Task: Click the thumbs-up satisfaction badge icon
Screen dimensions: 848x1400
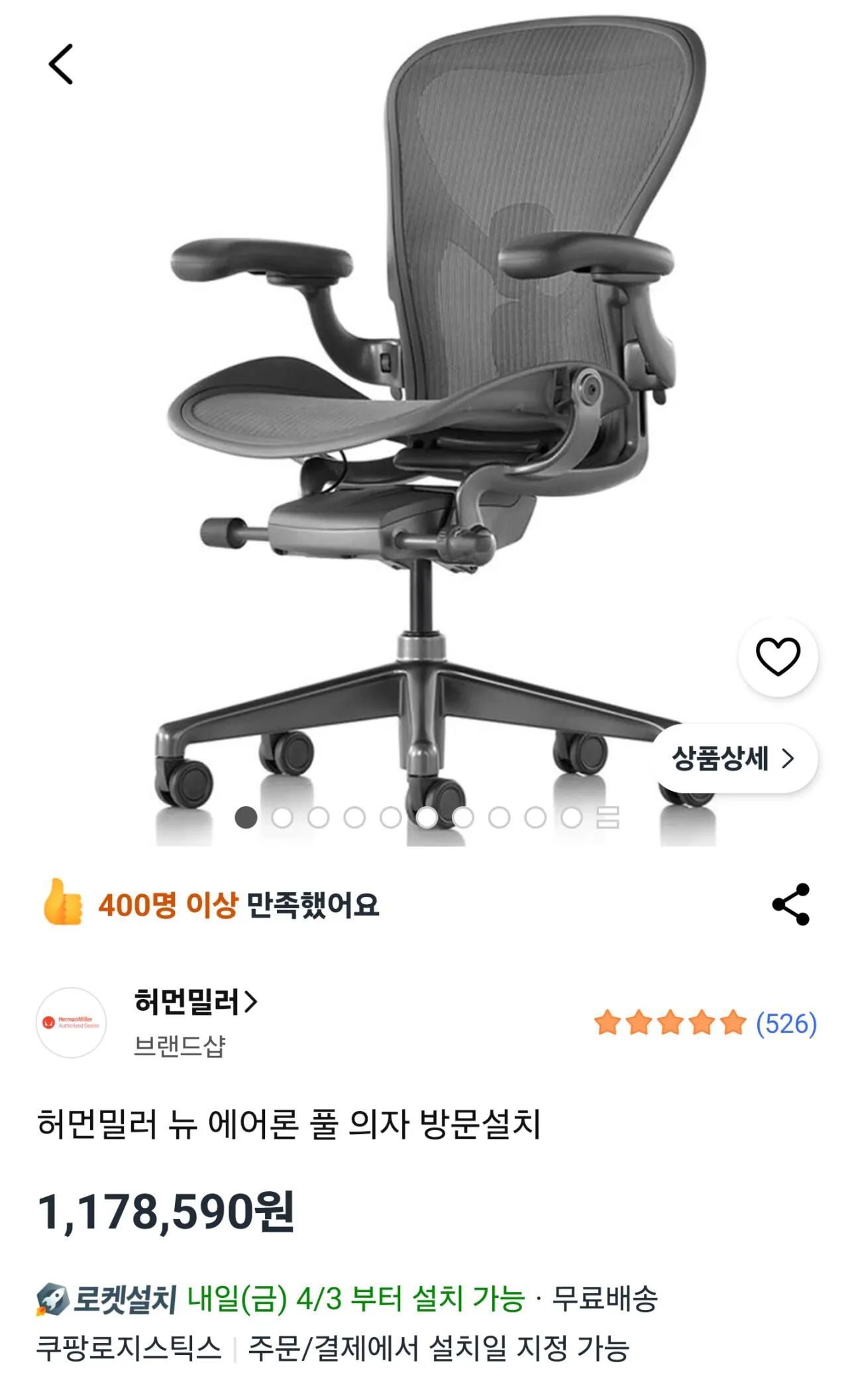Action: pos(62,903)
